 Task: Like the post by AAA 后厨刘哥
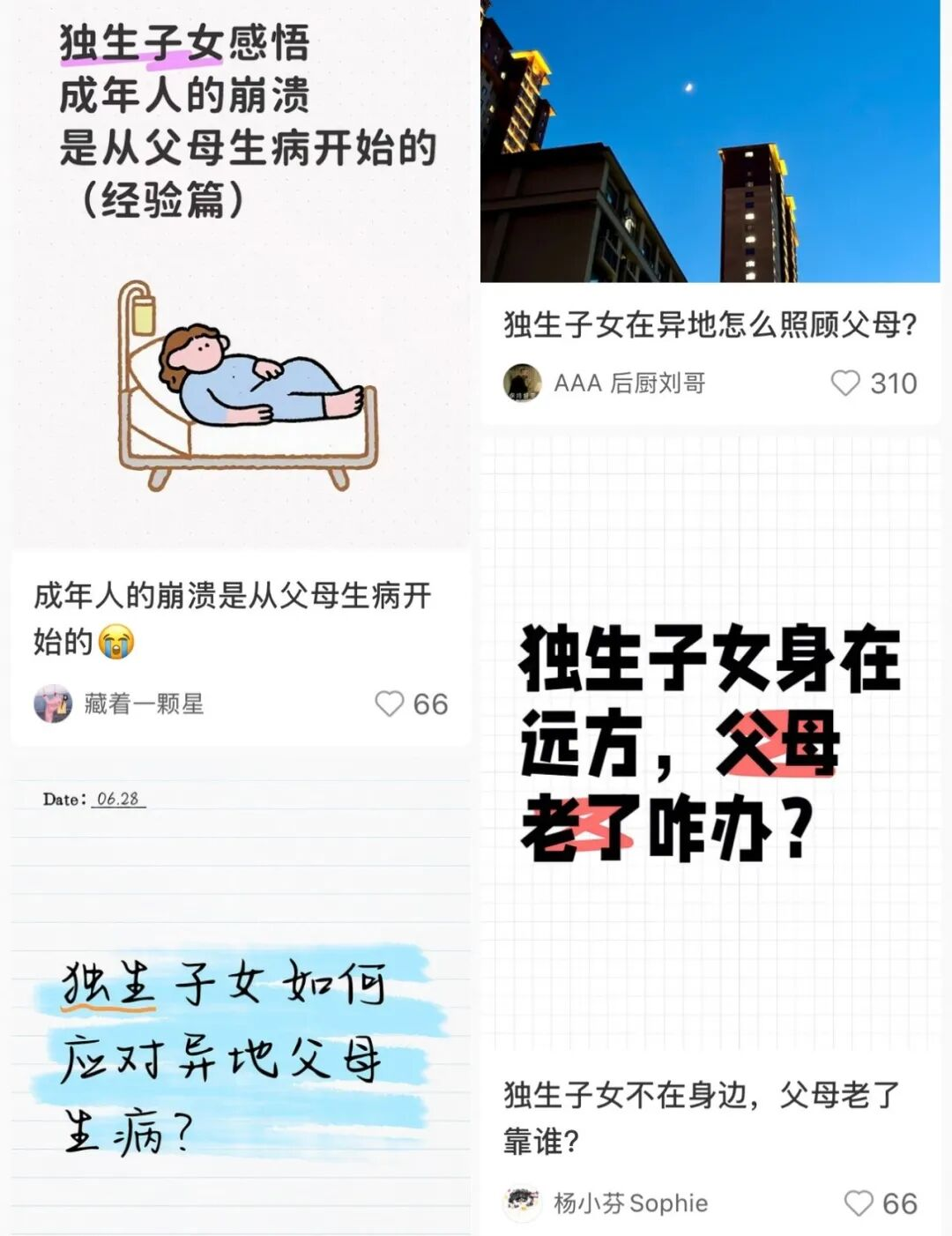click(x=845, y=383)
